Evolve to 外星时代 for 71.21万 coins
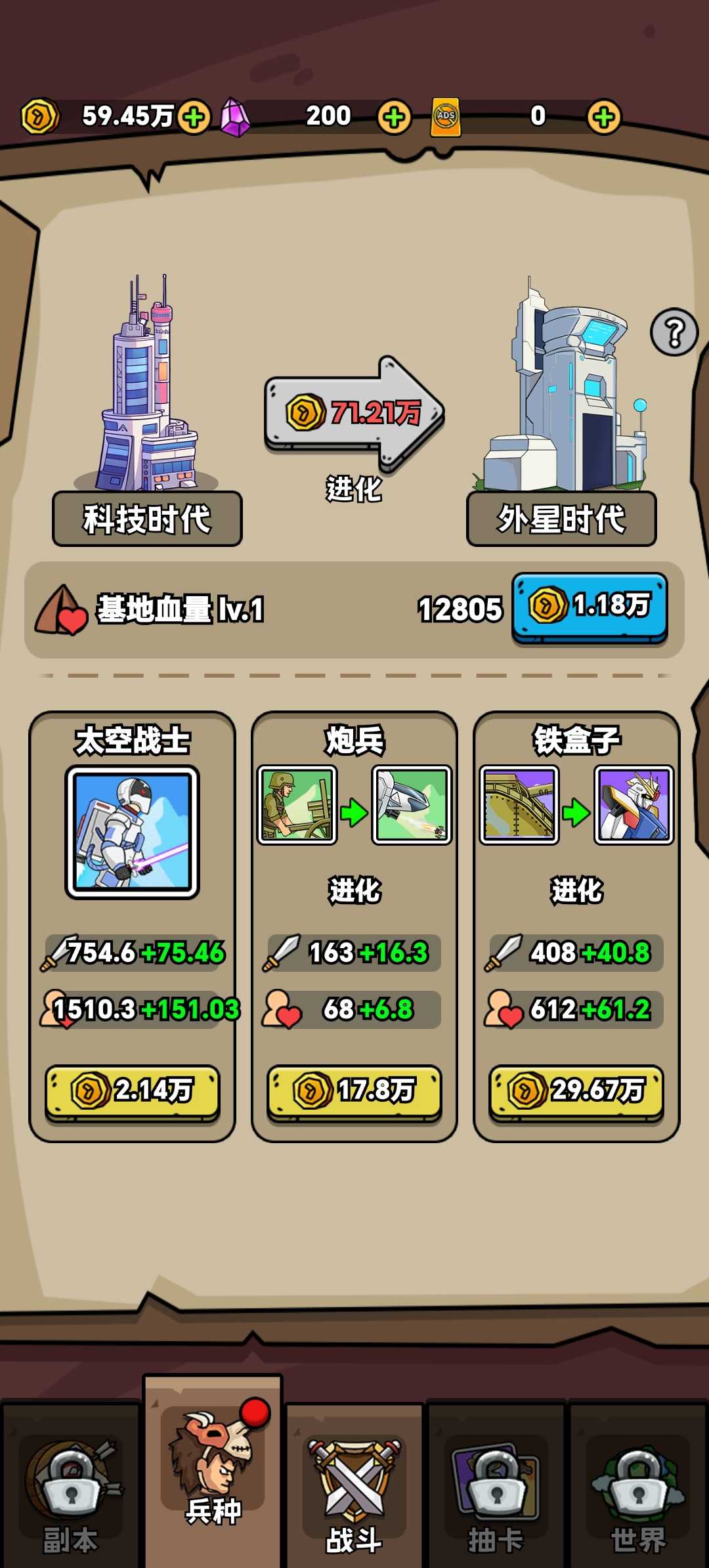Image resolution: width=709 pixels, height=1568 pixels. [354, 414]
